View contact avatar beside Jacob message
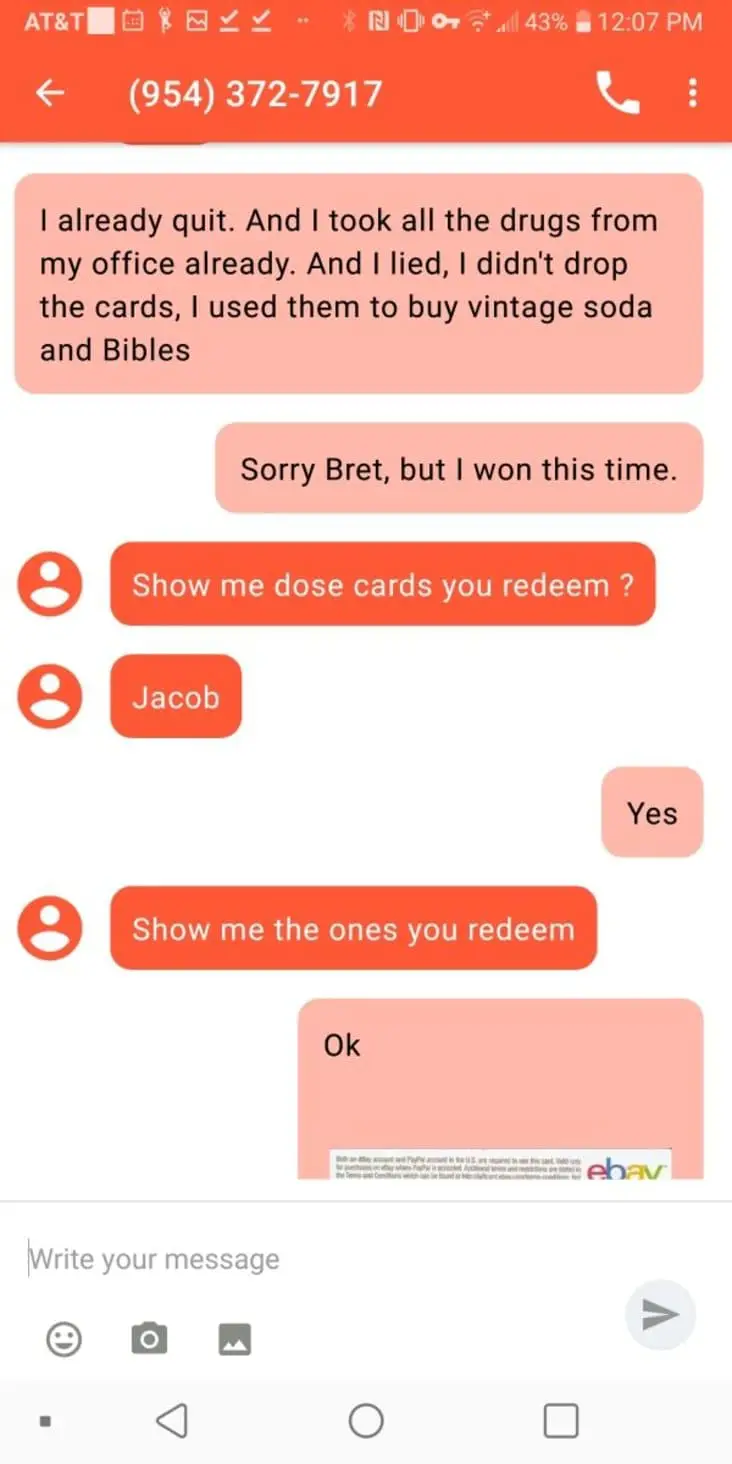Screen dimensions: 732x1464 click(49, 696)
